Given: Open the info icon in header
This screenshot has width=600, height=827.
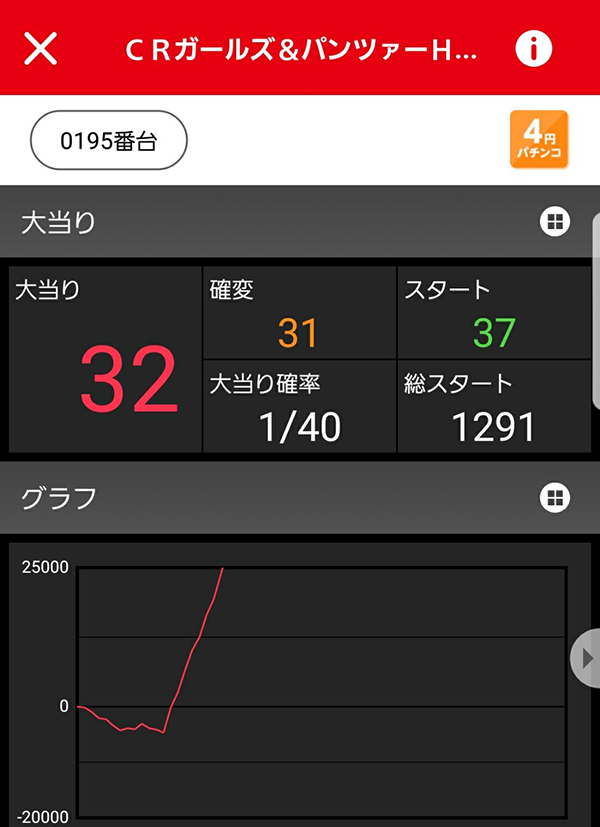Looking at the screenshot, I should pyautogui.click(x=534, y=47).
